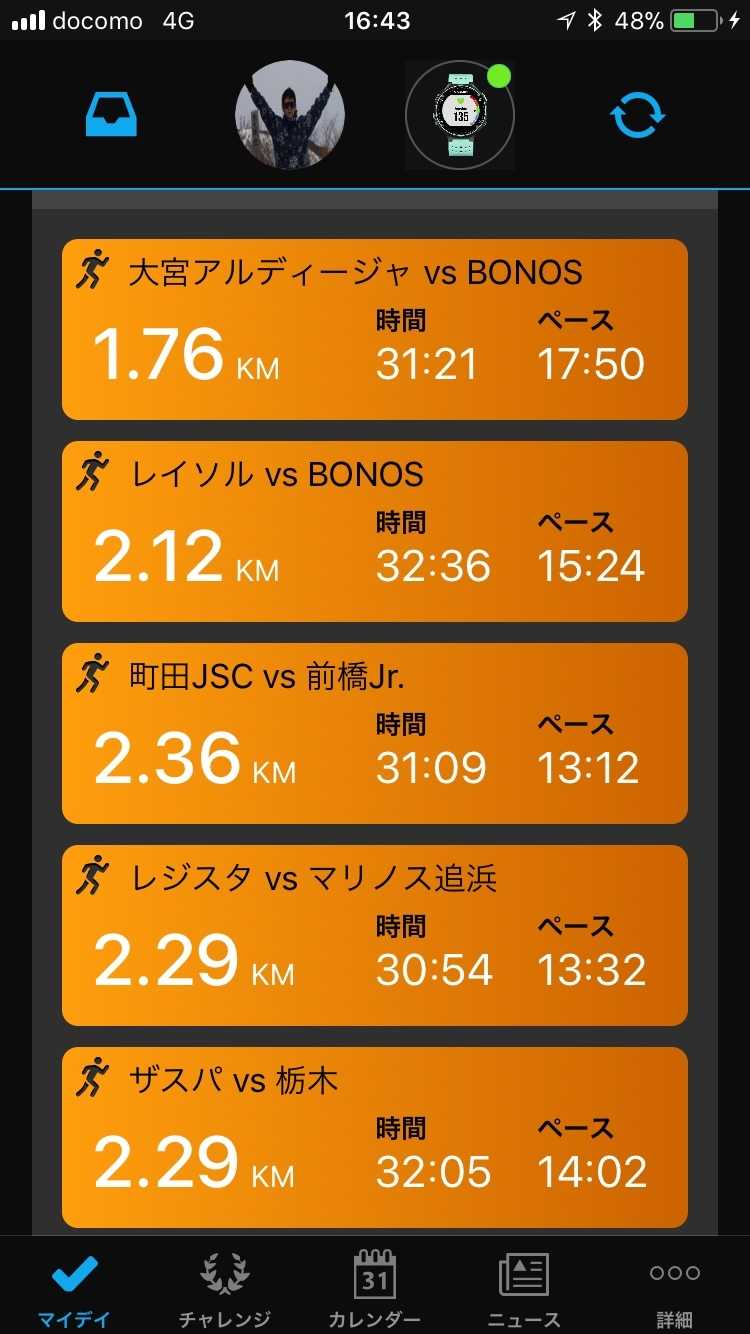Viewport: 750px width, 1334px height.
Task: Open the inbox icon
Action: [111, 115]
